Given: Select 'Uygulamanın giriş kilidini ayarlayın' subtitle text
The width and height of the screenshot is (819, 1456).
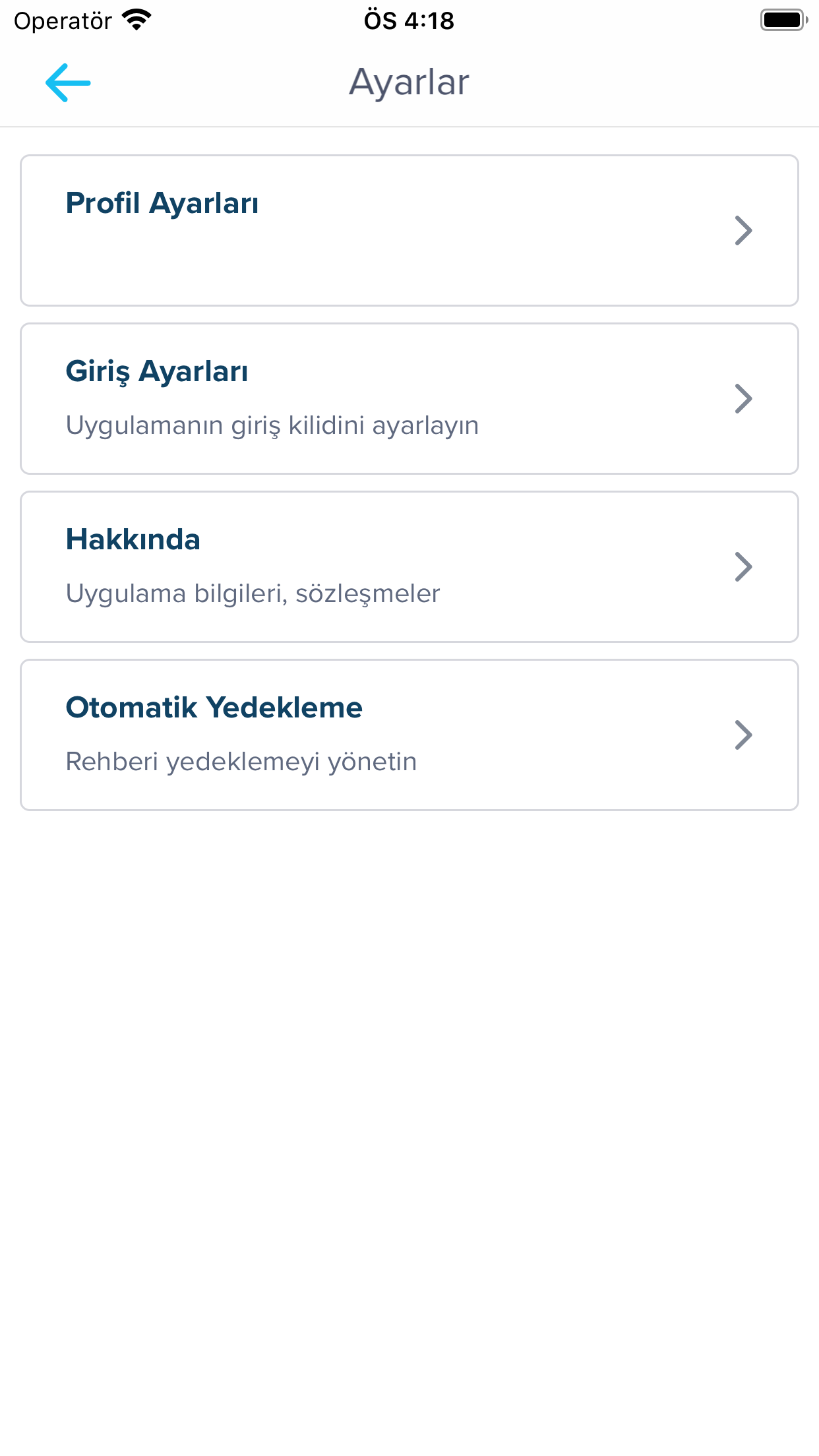Looking at the screenshot, I should (272, 425).
